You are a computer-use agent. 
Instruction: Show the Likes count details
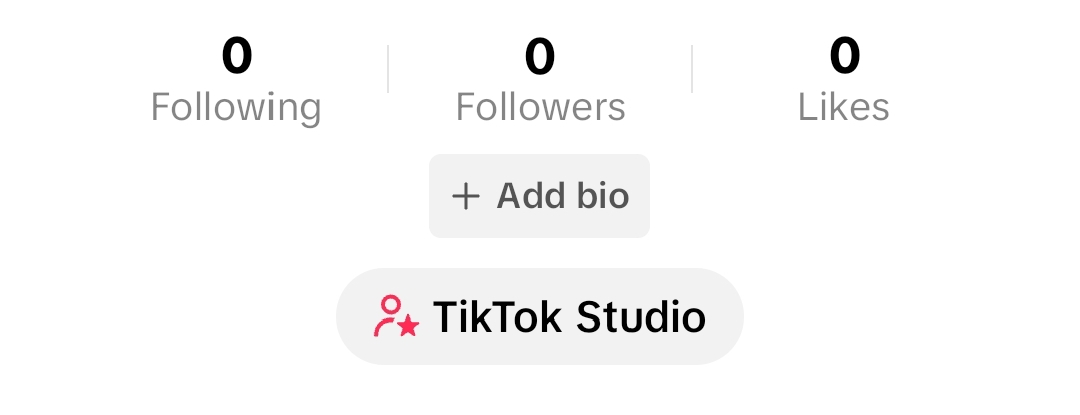[x=843, y=80]
